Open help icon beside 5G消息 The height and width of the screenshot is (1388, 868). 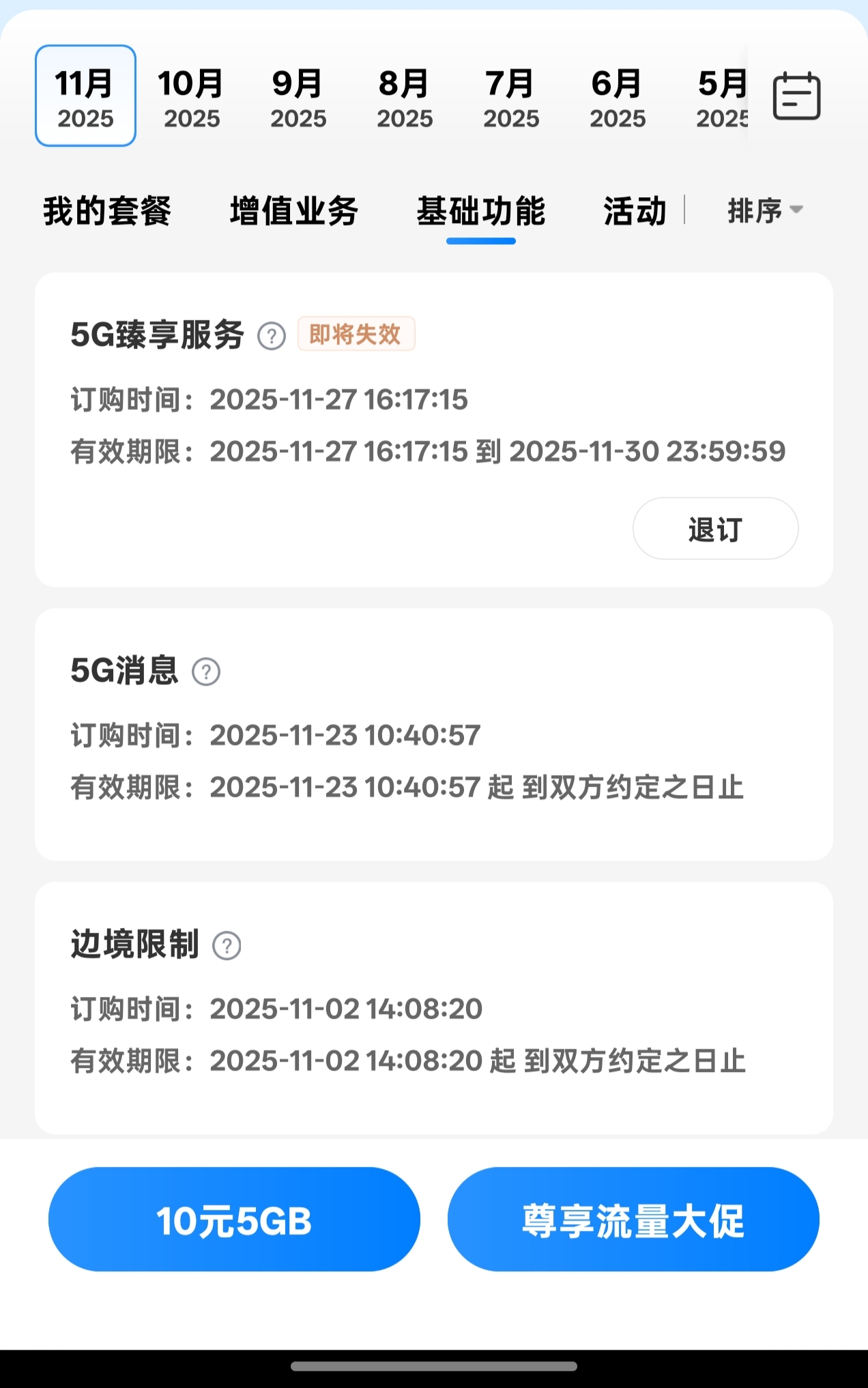pos(206,672)
